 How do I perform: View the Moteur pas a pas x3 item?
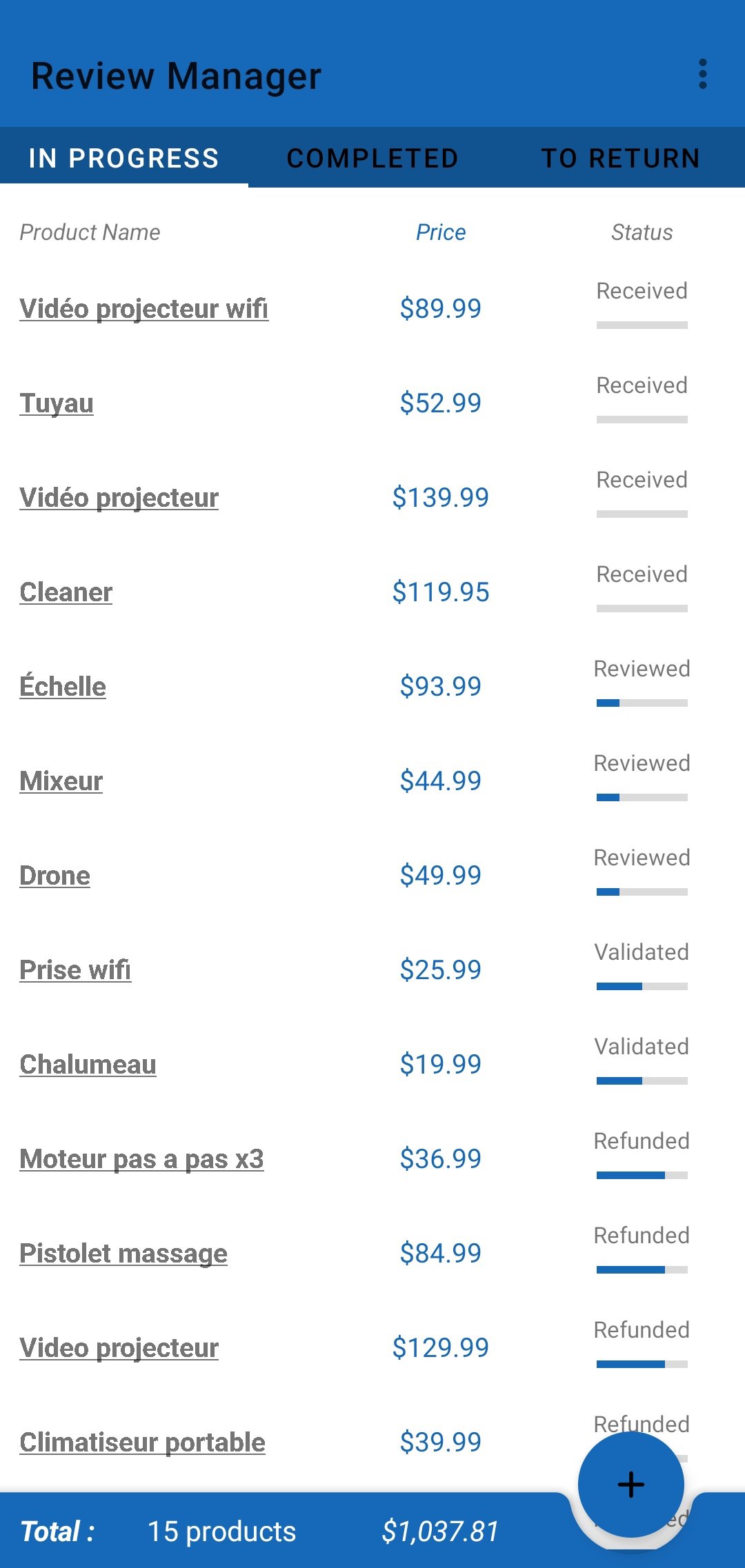(x=141, y=1158)
